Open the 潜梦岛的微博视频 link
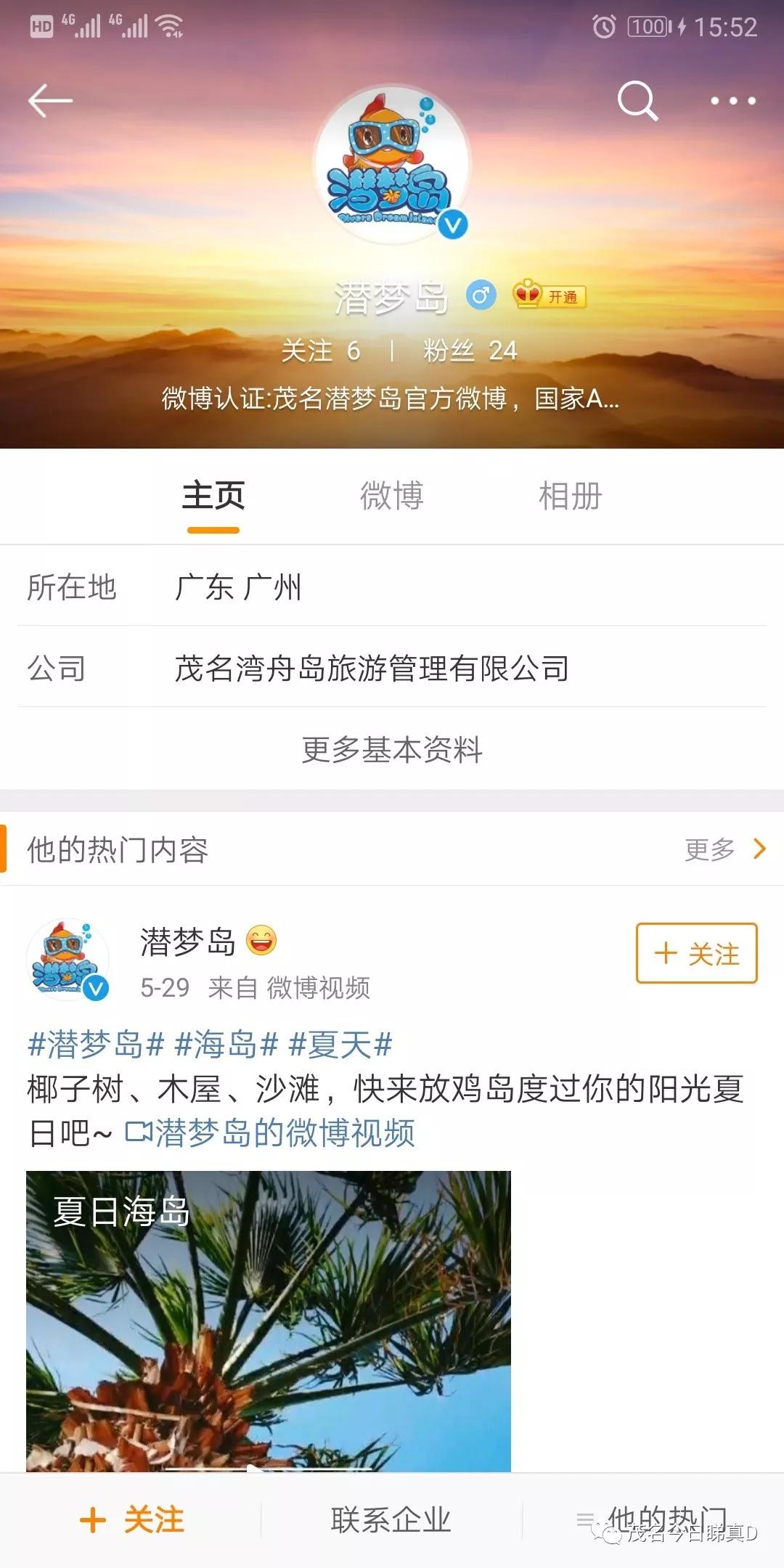The image size is (784, 1568). 270,1132
